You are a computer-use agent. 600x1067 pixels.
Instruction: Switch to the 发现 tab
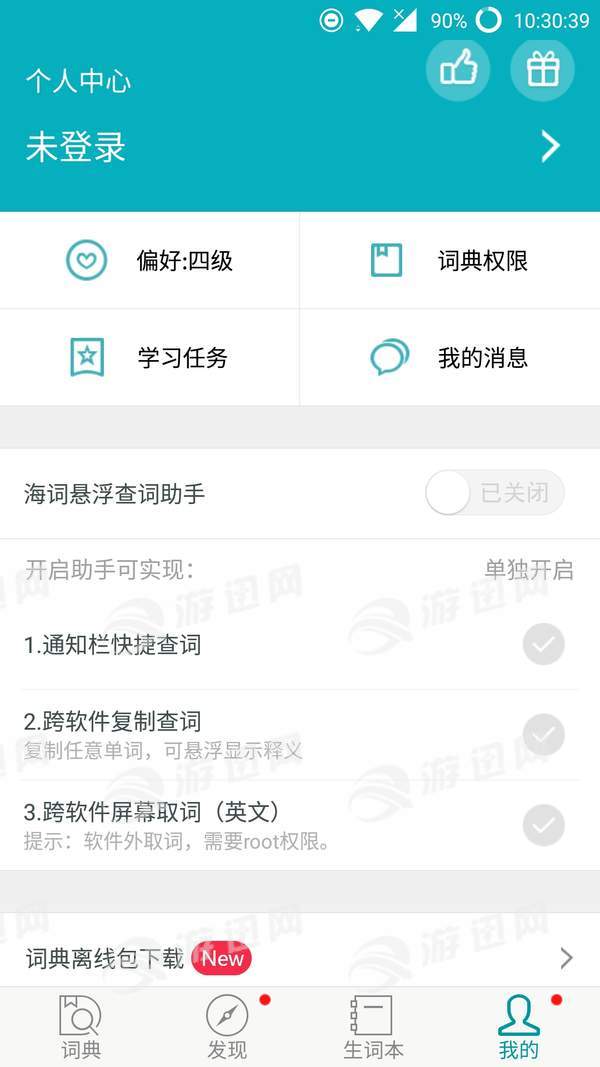[227, 1027]
